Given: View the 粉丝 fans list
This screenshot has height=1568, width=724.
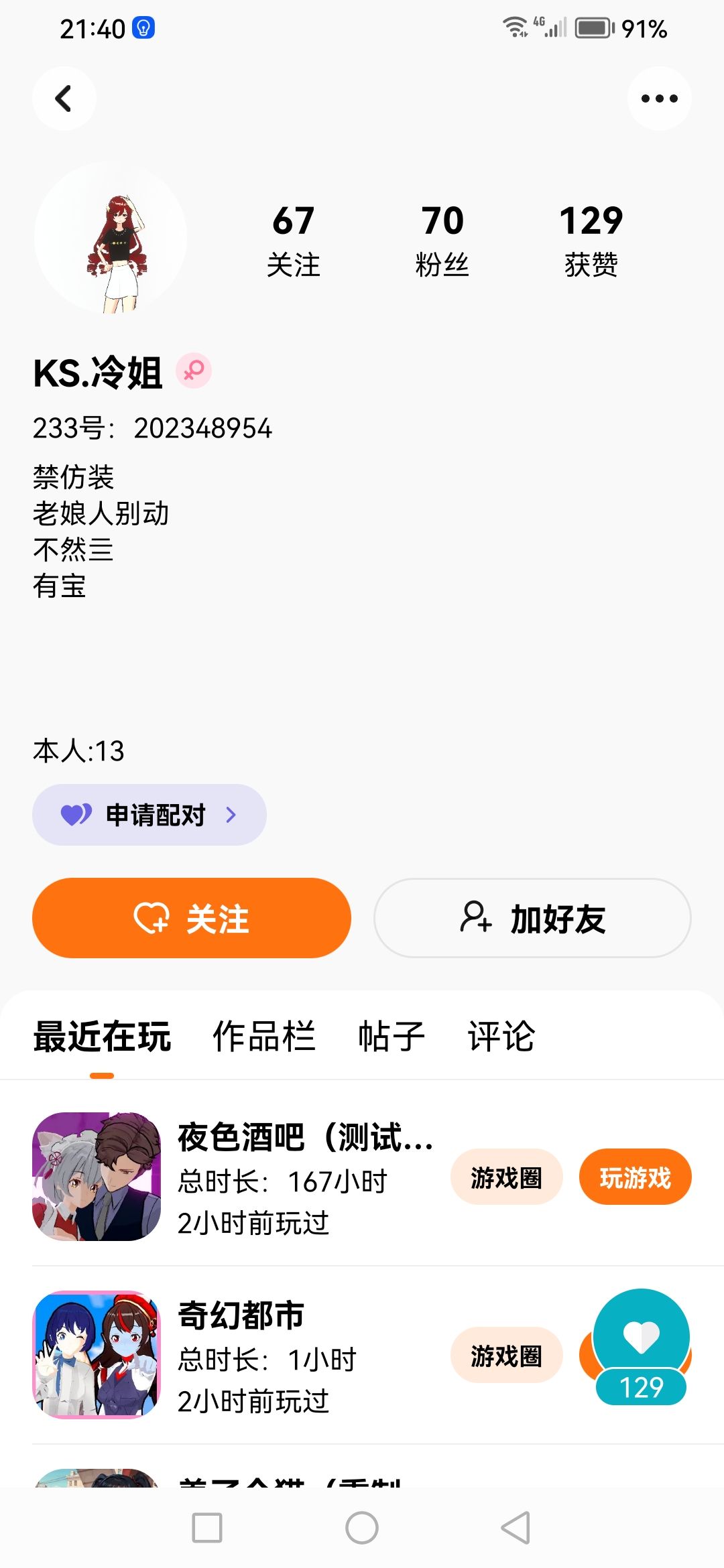Looking at the screenshot, I should (x=442, y=239).
